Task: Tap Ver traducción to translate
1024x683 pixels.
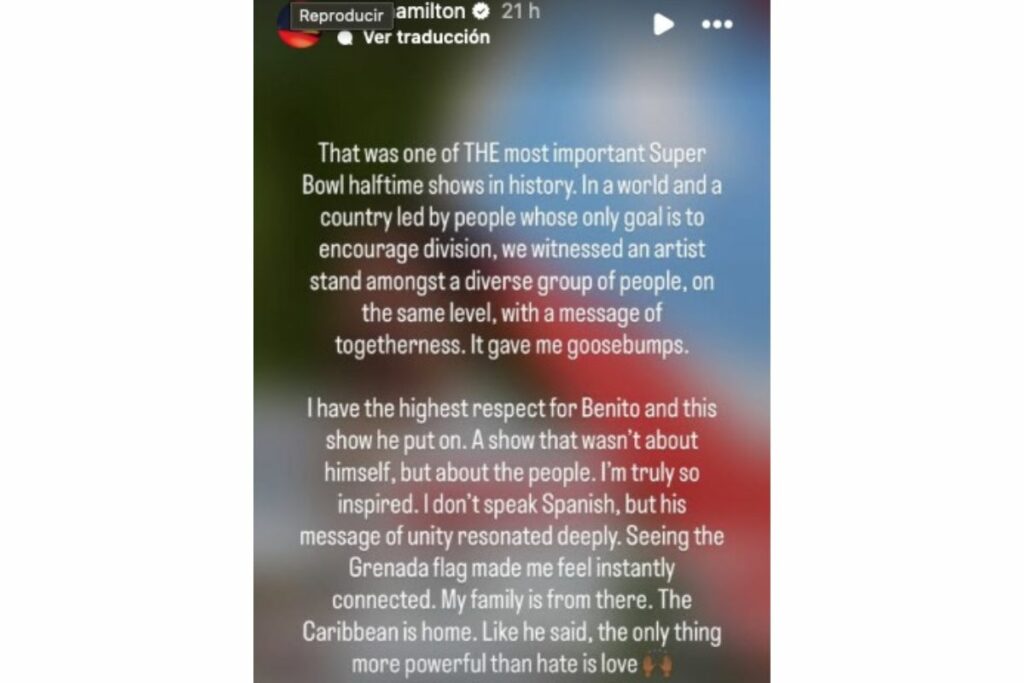Action: 426,37
